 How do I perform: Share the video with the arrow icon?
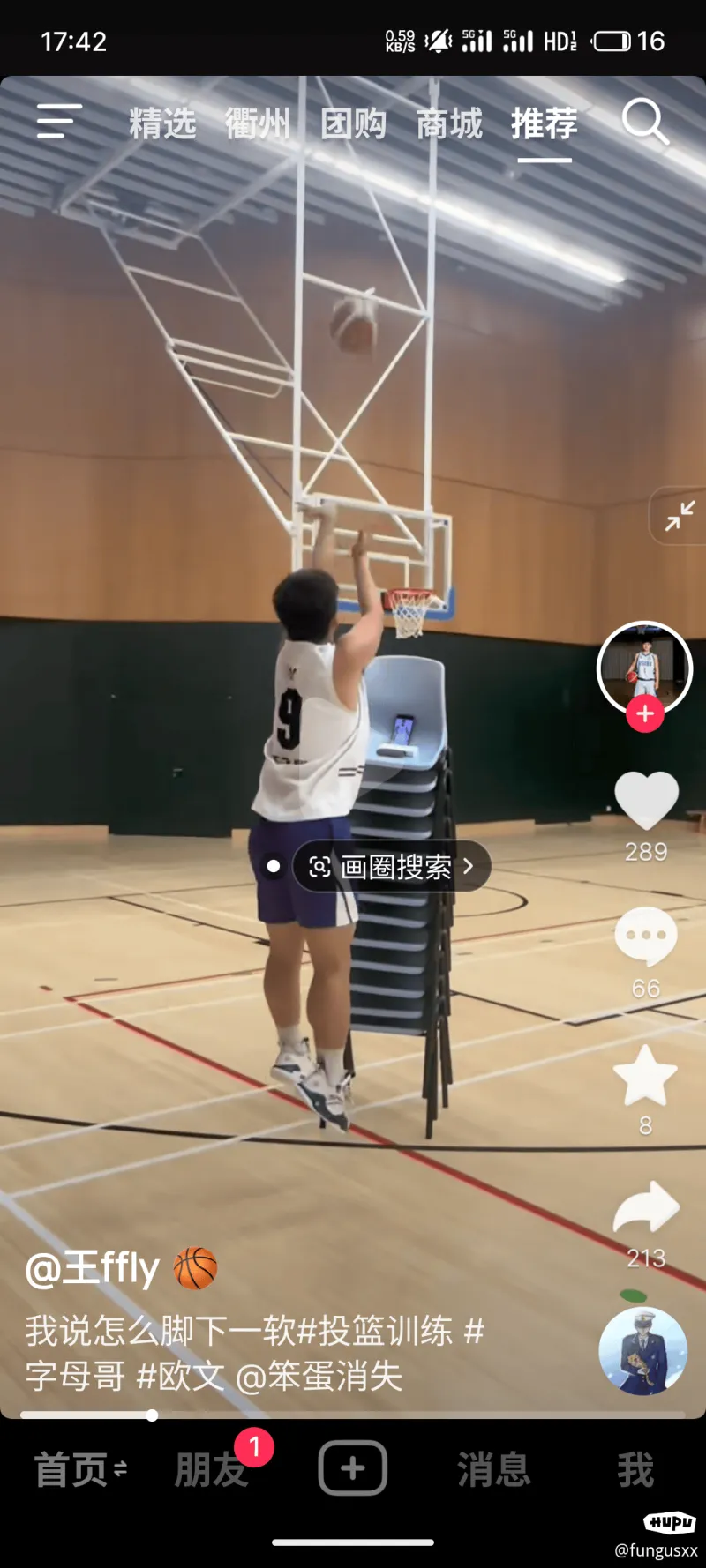[646, 1208]
